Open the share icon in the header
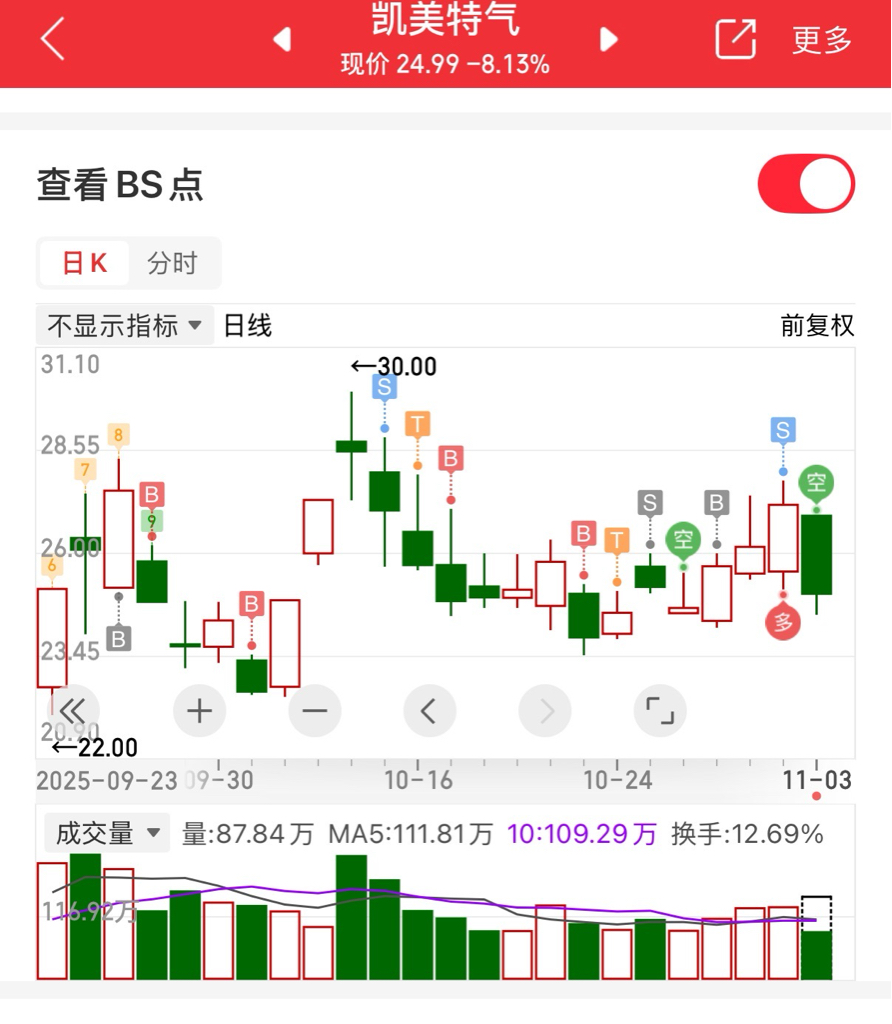 pyautogui.click(x=736, y=39)
